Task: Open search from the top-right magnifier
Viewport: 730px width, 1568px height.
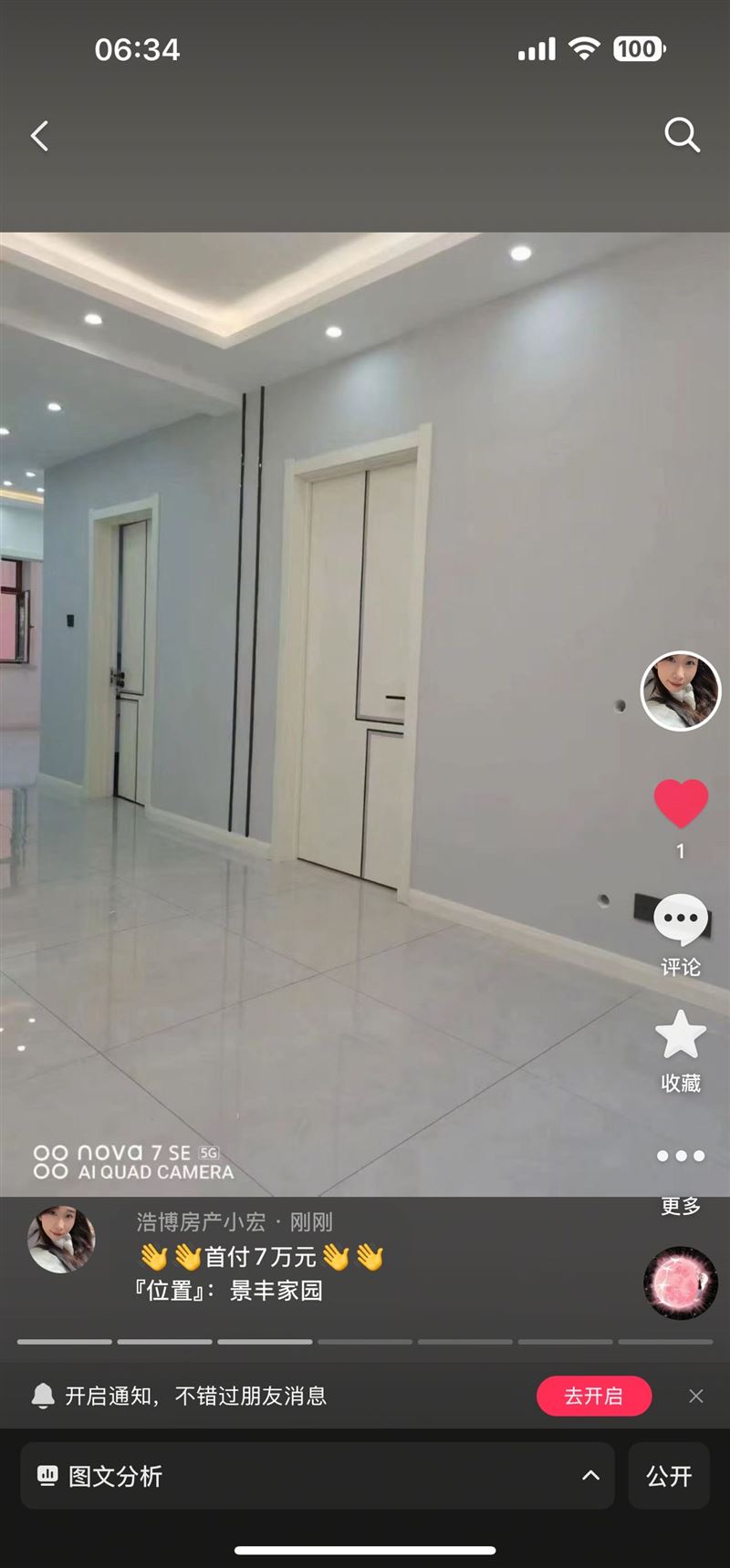Action: tap(682, 135)
